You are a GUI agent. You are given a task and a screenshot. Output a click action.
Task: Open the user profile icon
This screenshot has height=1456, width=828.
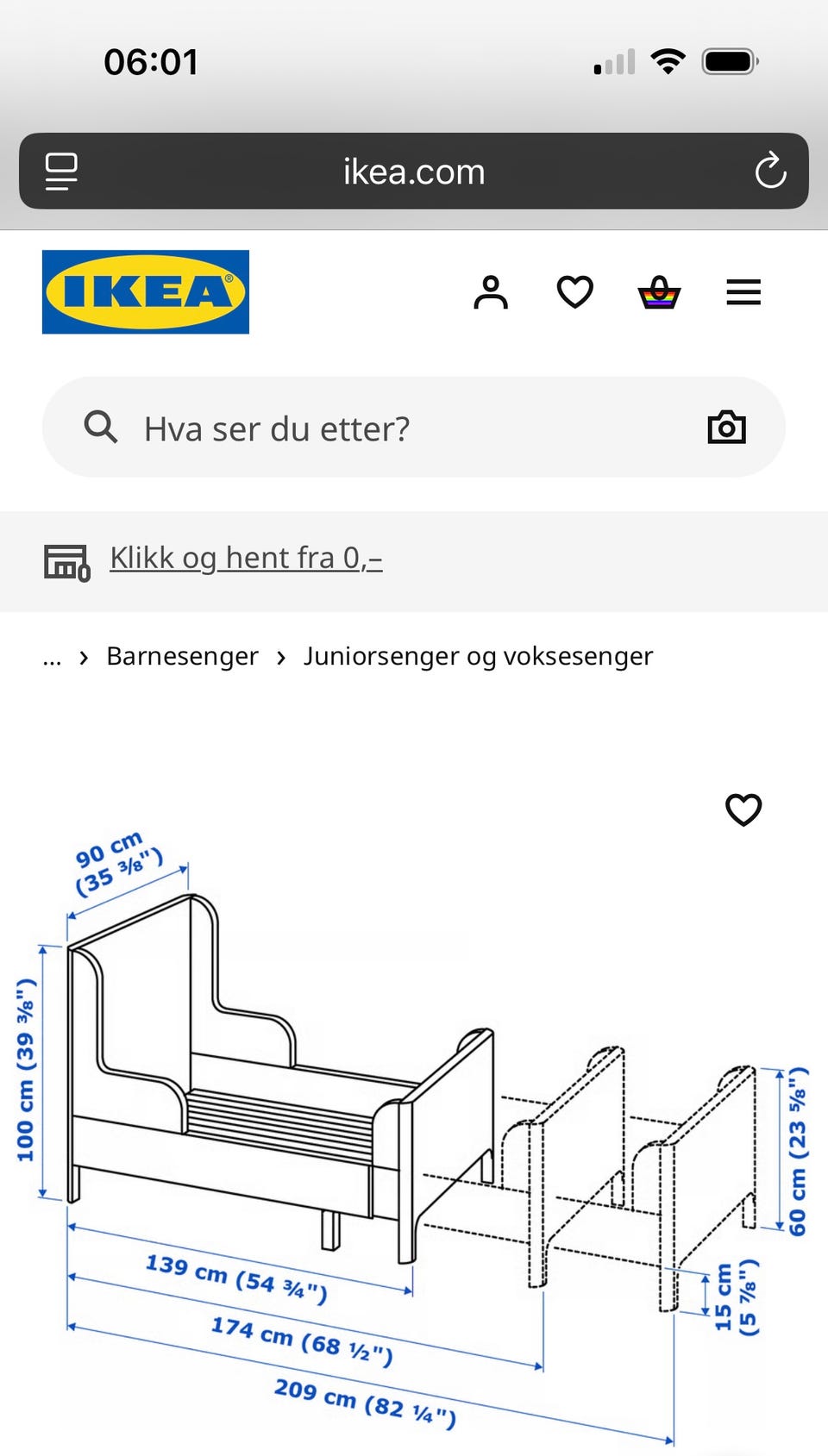[x=491, y=292]
